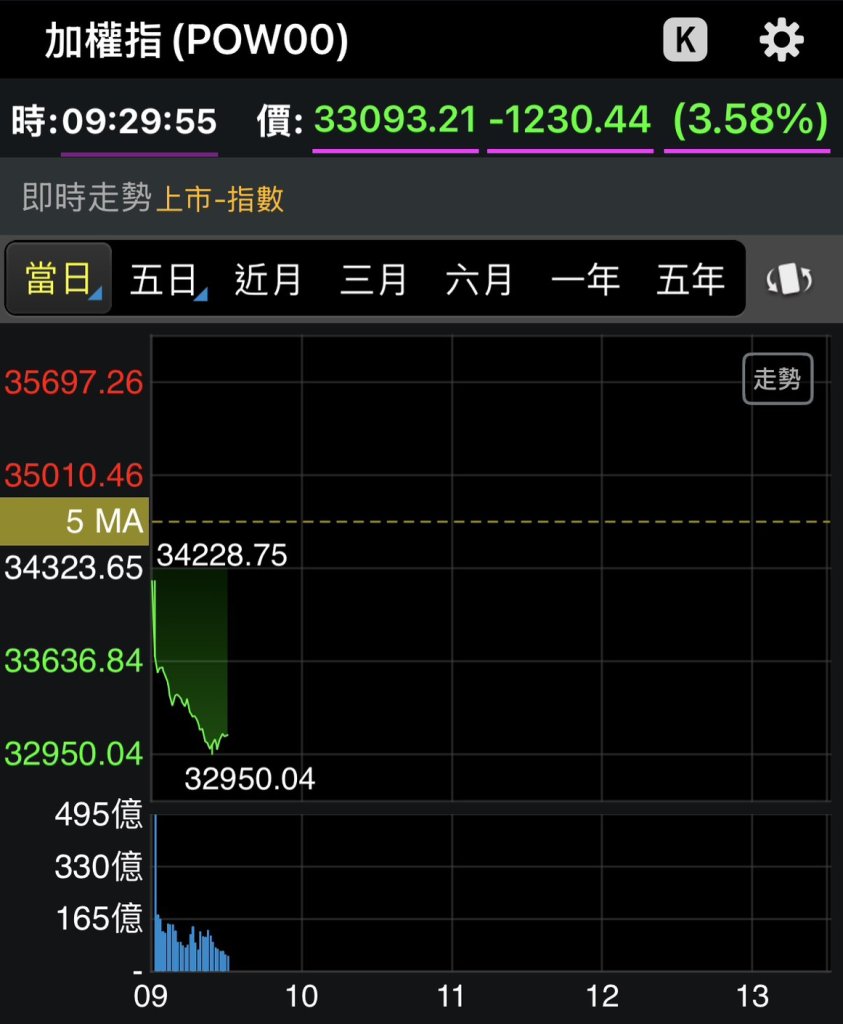Tap the rotate screen icon
The width and height of the screenshot is (843, 1024).
click(x=789, y=279)
